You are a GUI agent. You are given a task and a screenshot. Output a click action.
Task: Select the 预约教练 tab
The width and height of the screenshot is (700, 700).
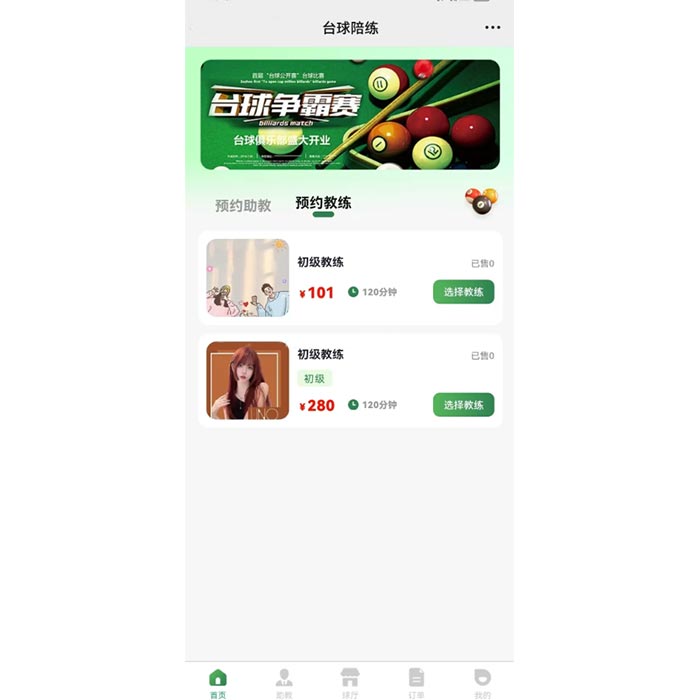click(323, 203)
